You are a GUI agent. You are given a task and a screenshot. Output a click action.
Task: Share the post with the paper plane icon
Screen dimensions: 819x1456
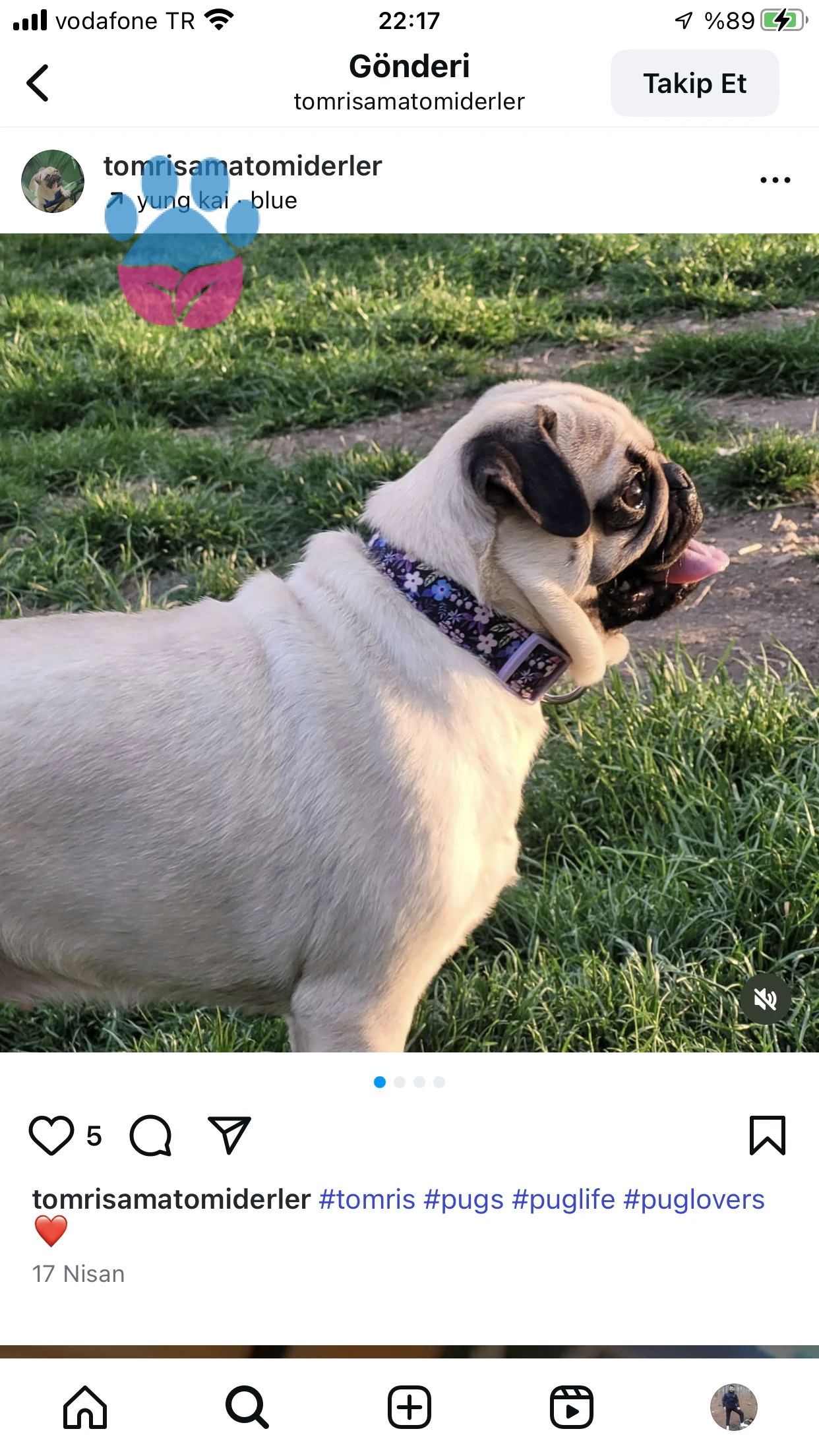(229, 1135)
